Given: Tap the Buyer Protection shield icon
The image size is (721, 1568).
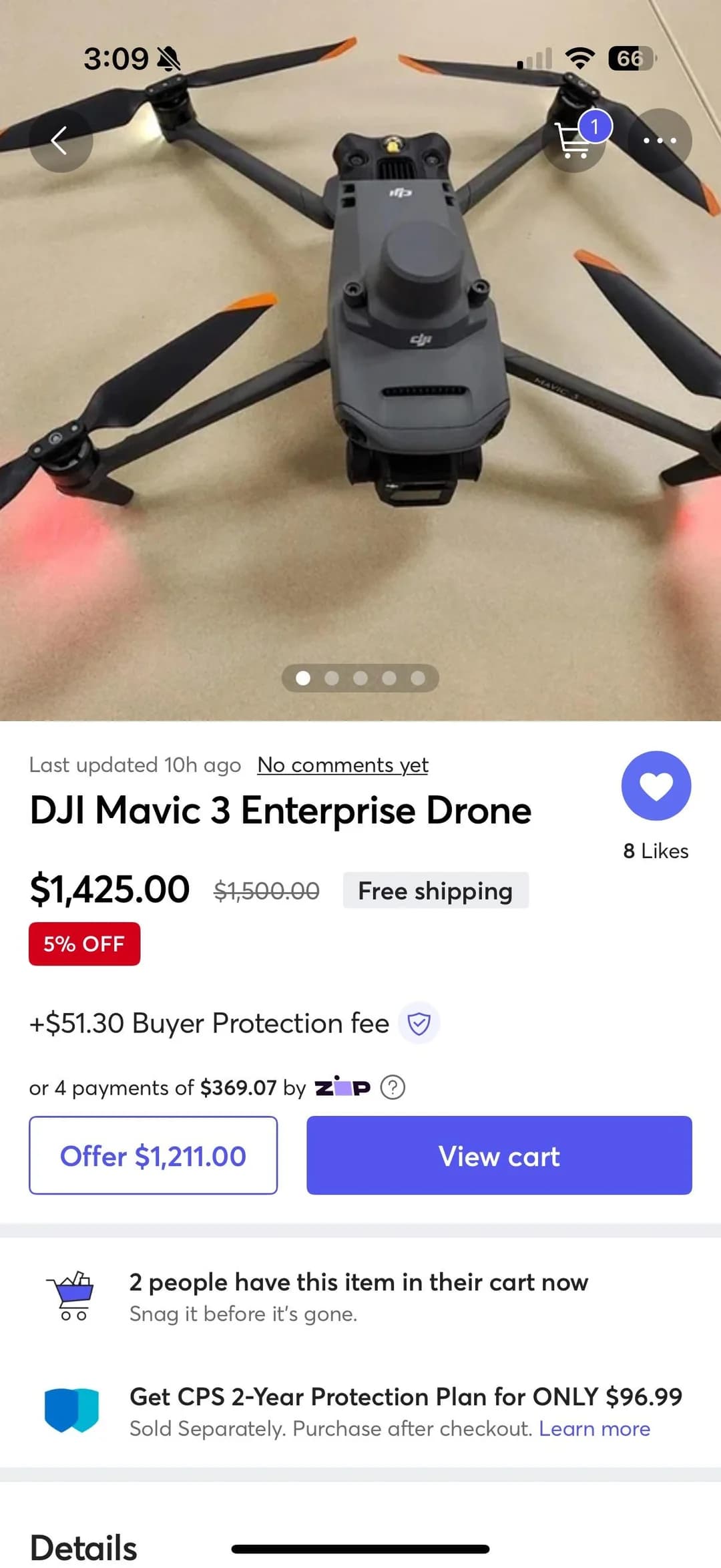Looking at the screenshot, I should coord(419,1022).
